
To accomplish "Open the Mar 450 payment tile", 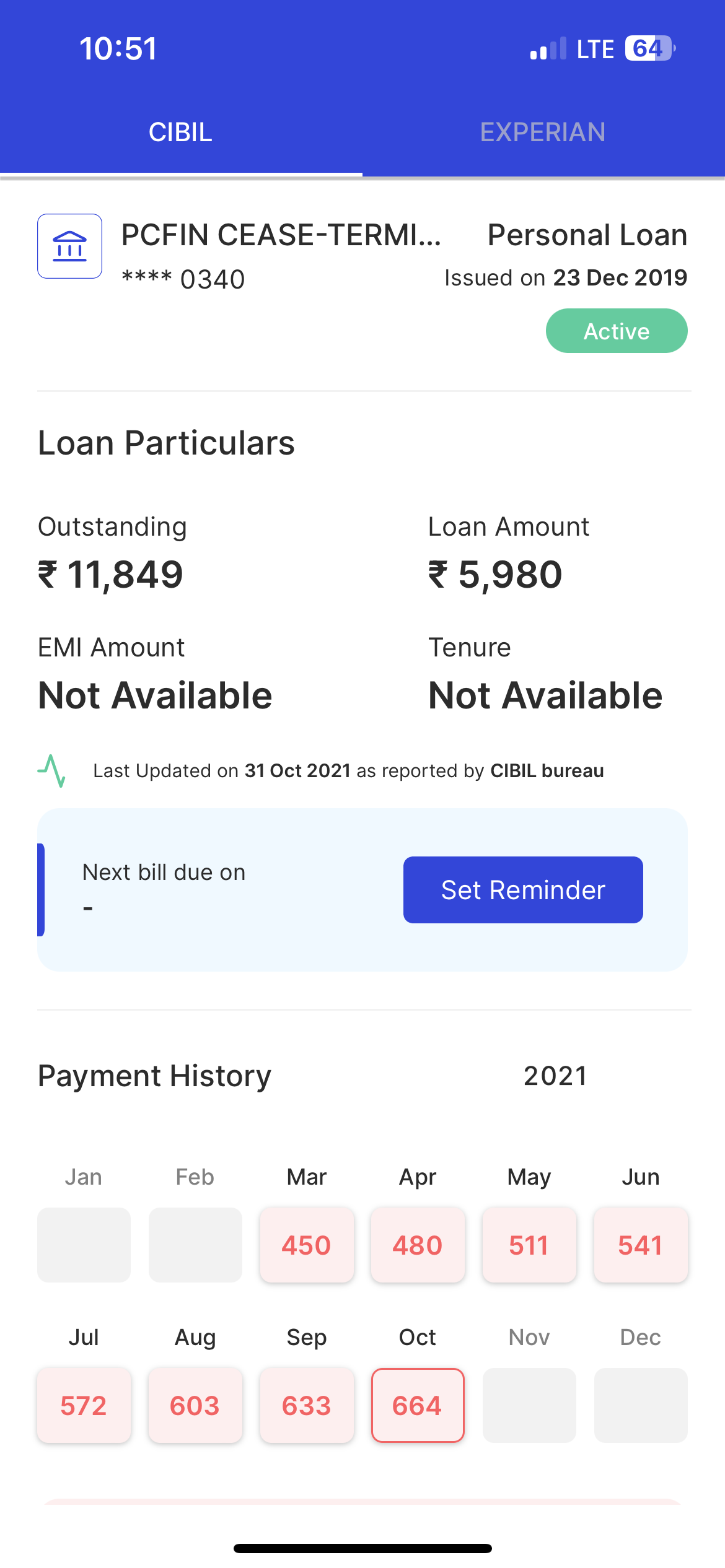I will (x=307, y=1245).
